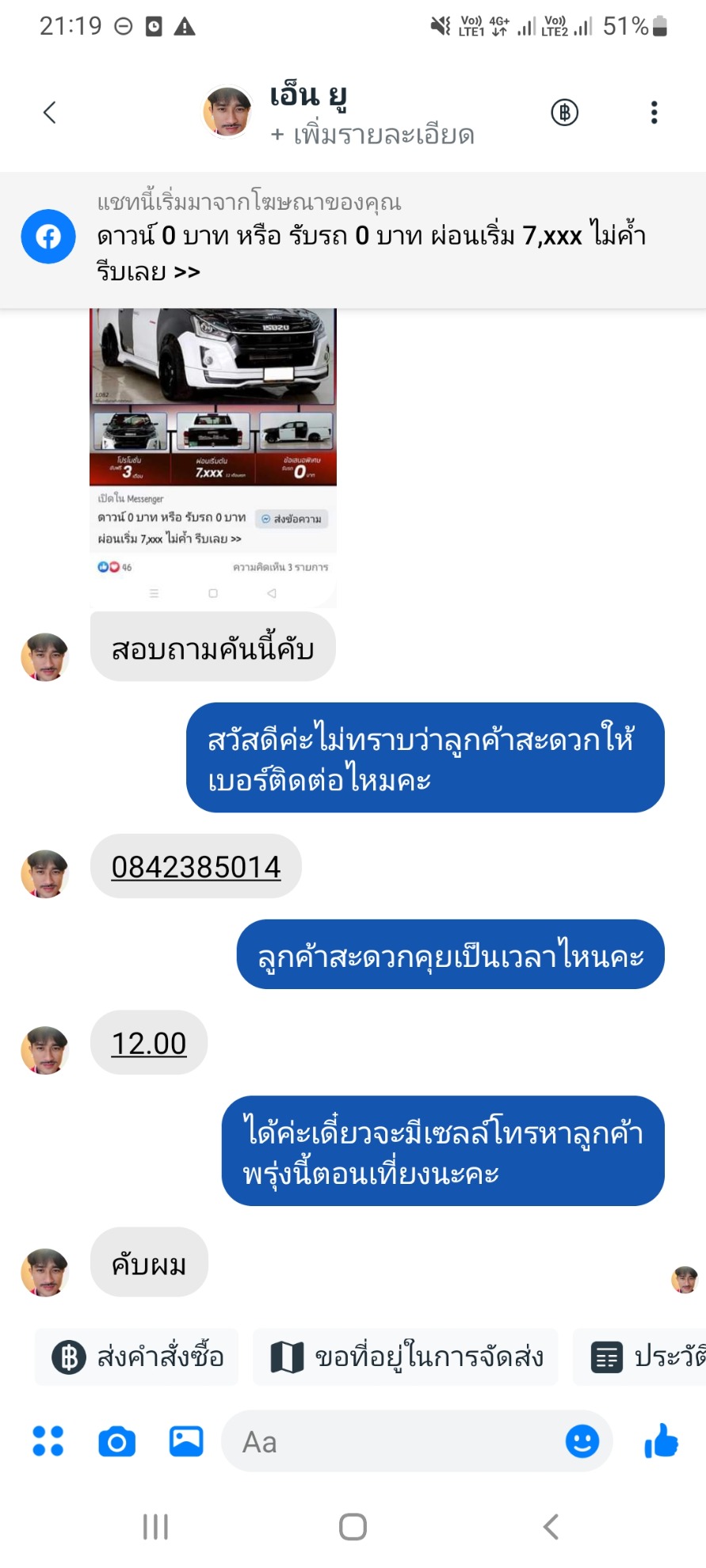The image size is (706, 1568).
Task: Tap the underlined 12.00 message
Action: tap(149, 1043)
